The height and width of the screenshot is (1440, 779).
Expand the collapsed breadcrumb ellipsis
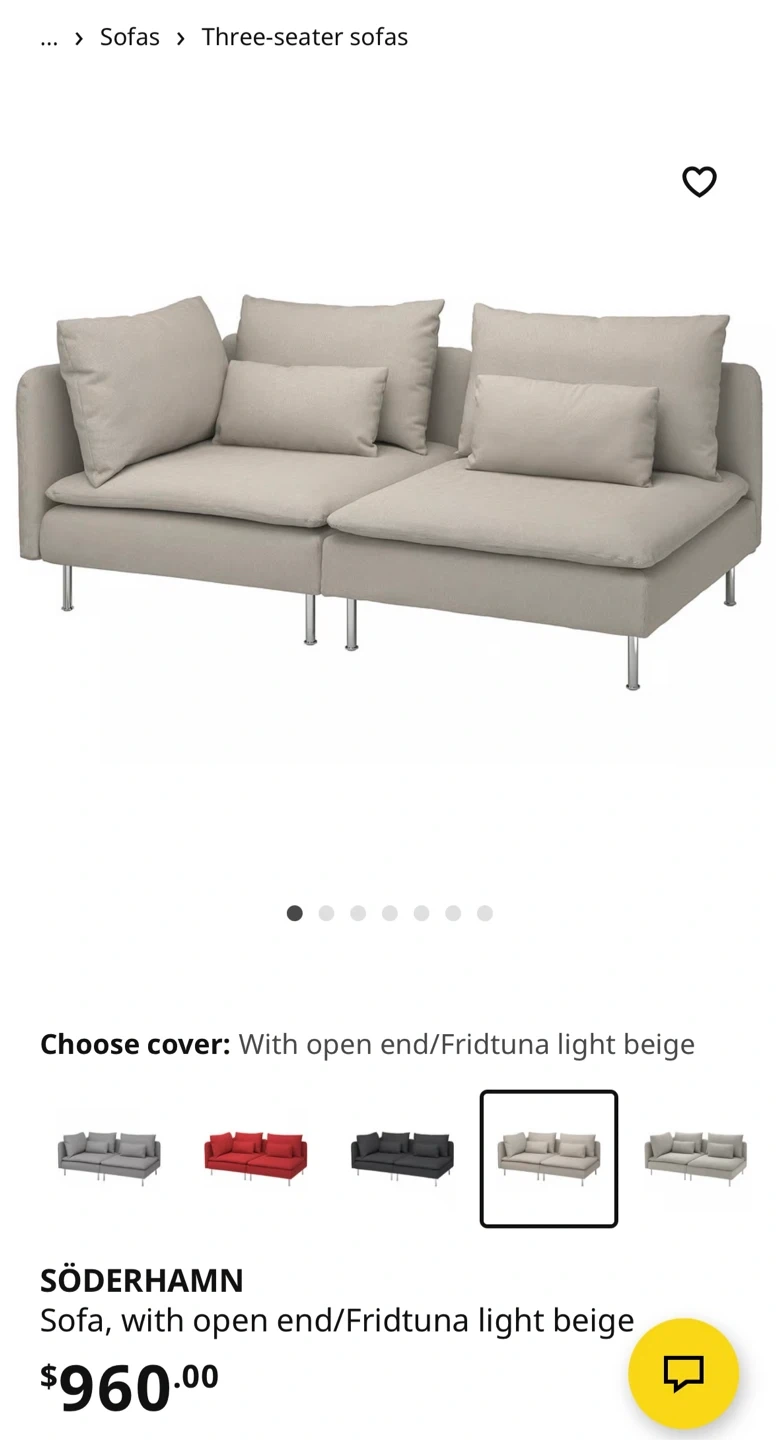49,38
